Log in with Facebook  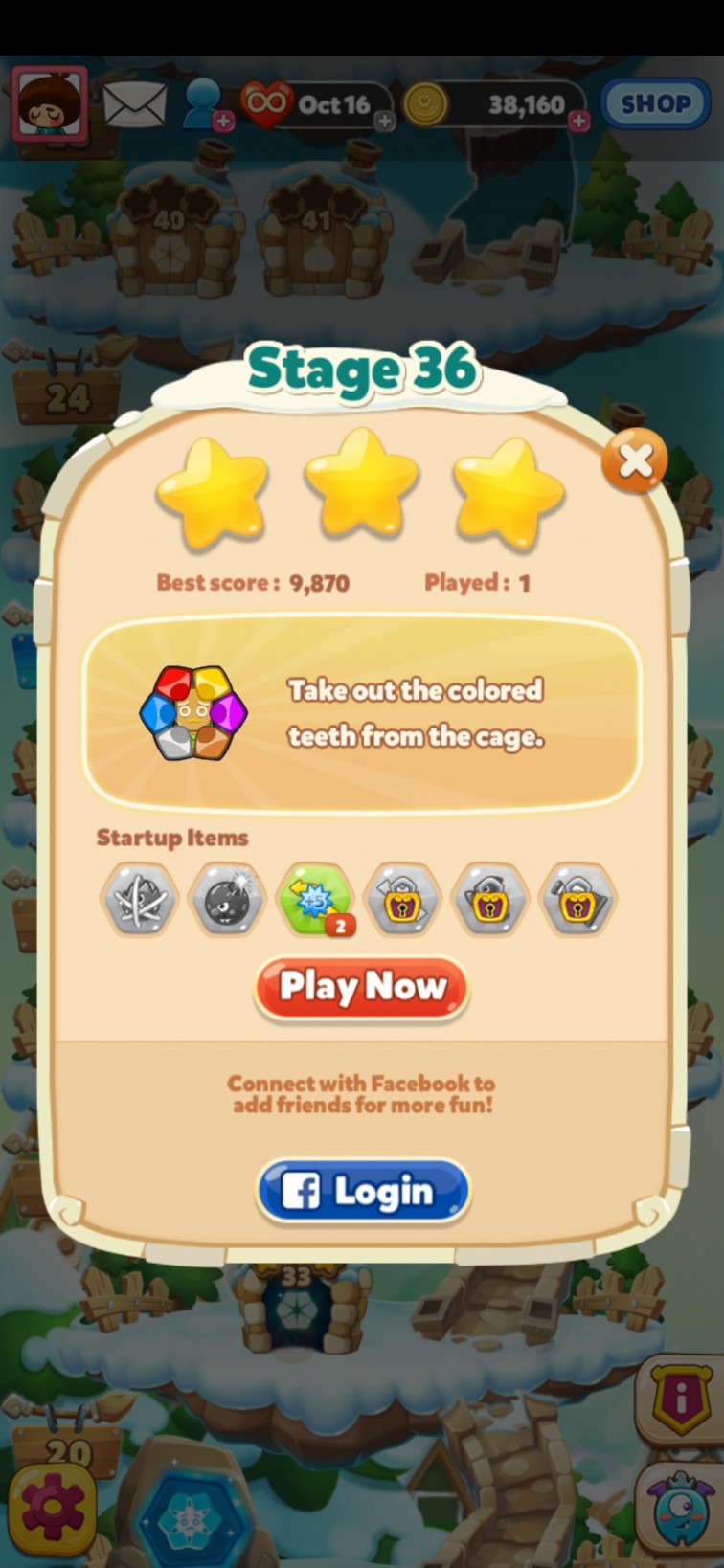point(363,1192)
